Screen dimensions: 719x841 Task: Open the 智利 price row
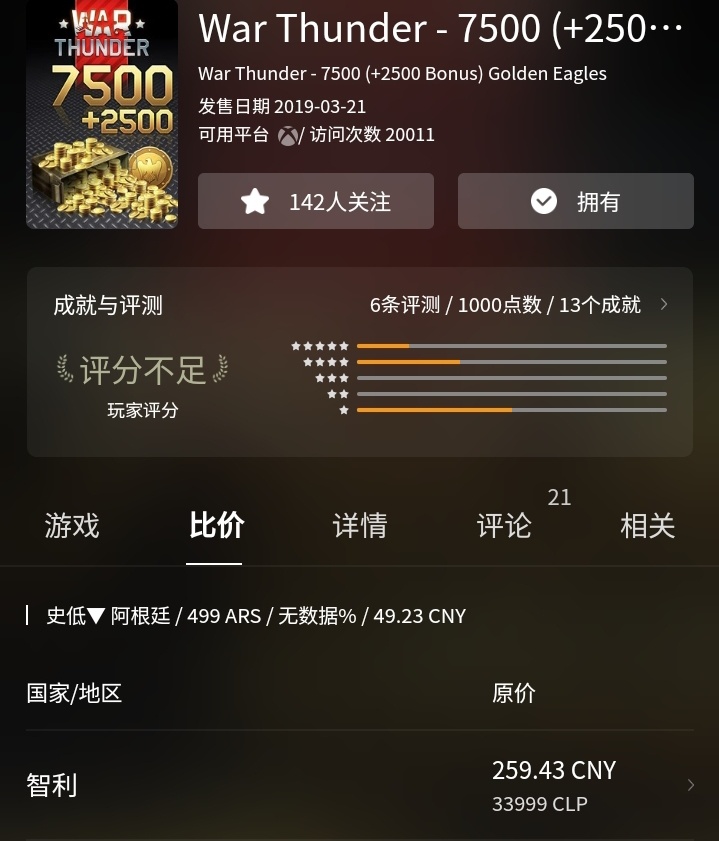click(x=360, y=785)
